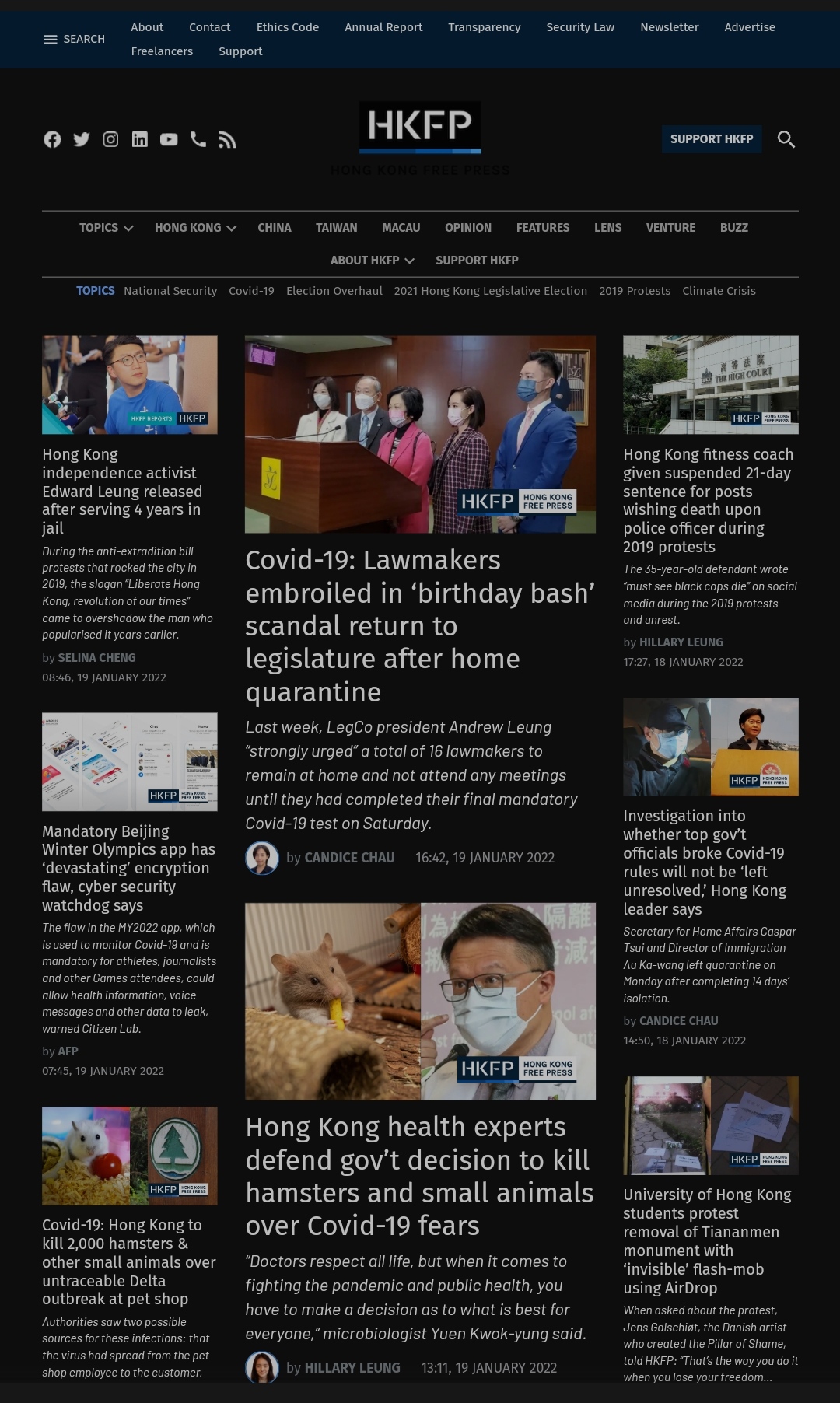This screenshot has height=1403, width=840.
Task: Go to the CHINA section
Action: (x=274, y=228)
